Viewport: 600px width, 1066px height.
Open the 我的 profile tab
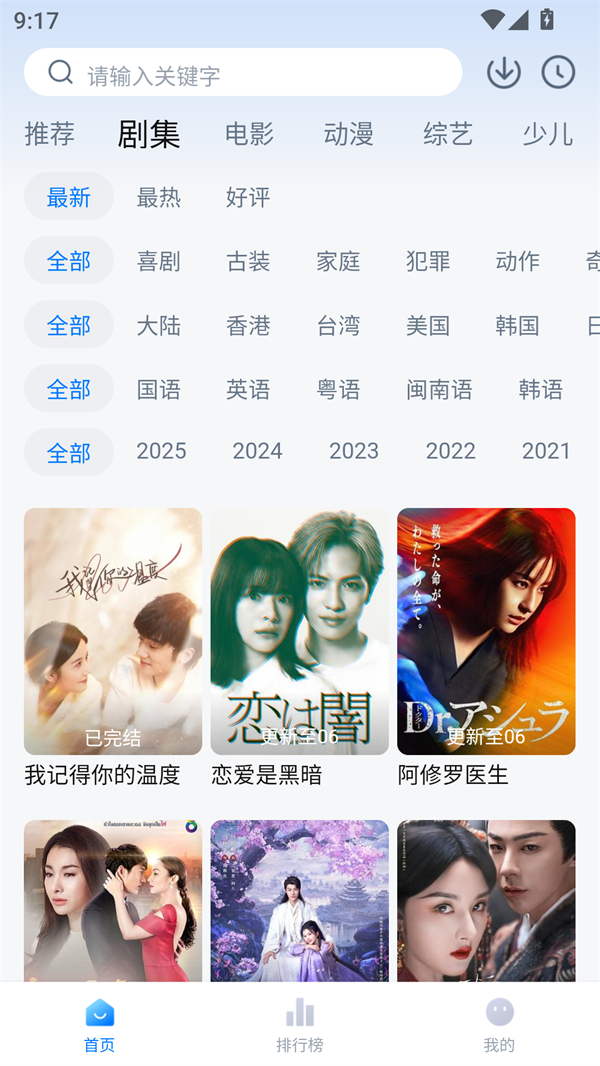(x=499, y=1025)
